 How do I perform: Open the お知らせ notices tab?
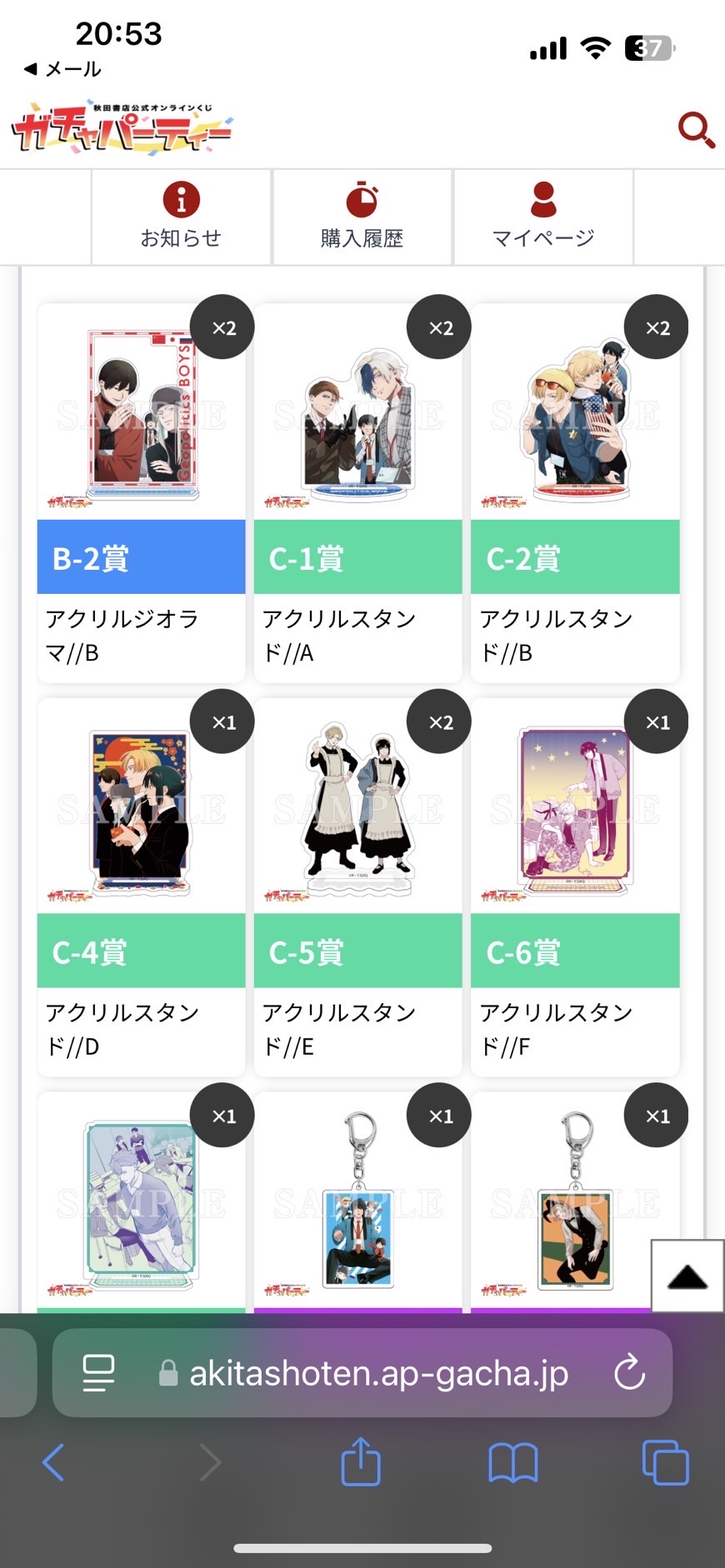pos(181,216)
